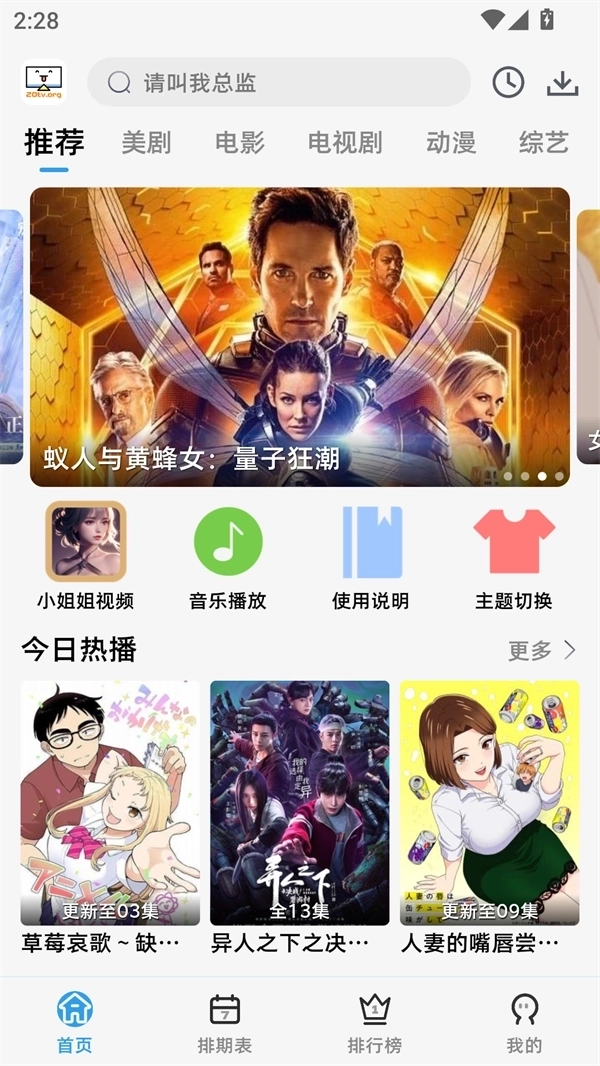This screenshot has width=600, height=1066.
Task: Open the 综艺 tab
Action: pos(543,143)
